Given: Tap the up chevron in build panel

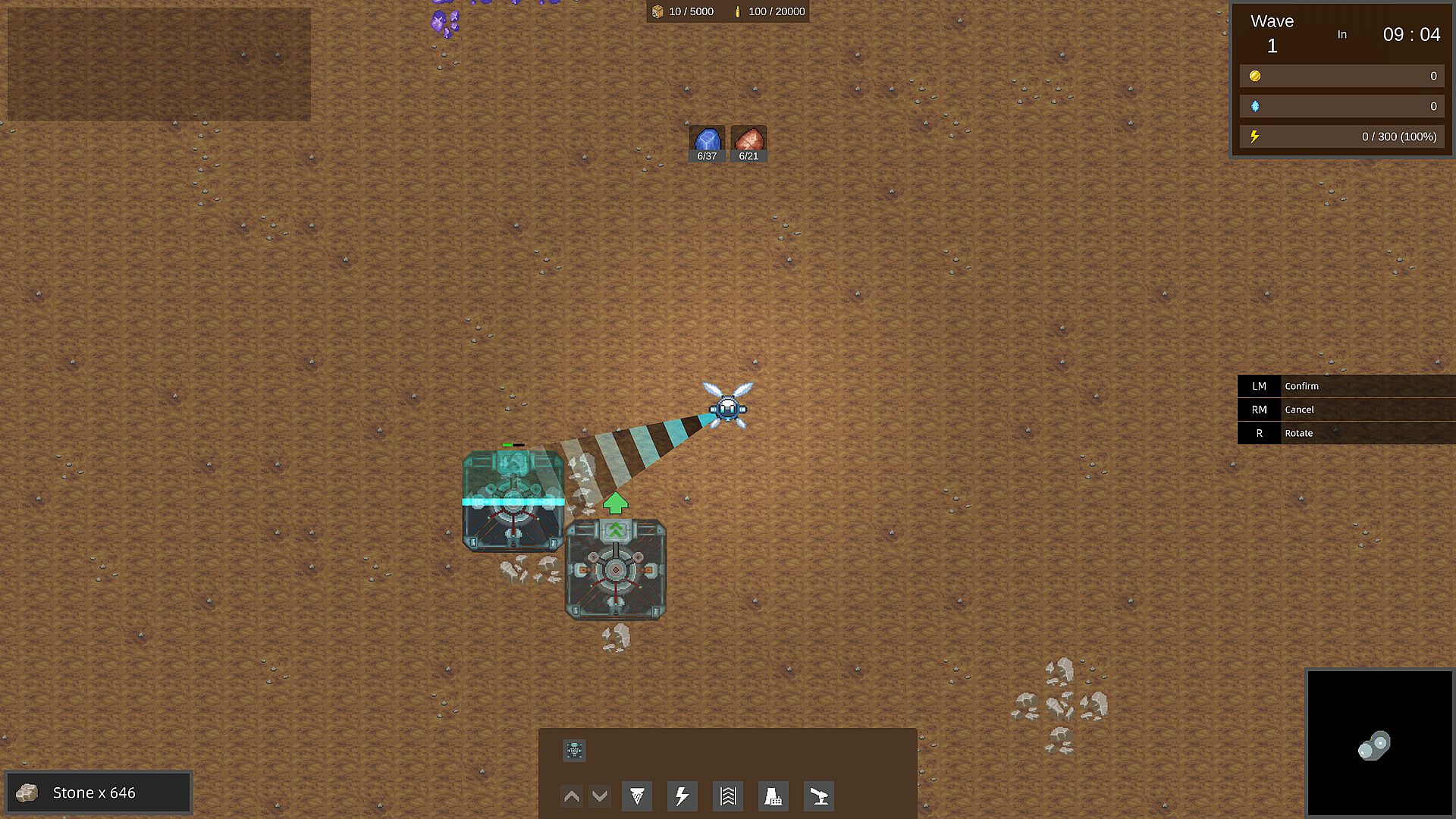Looking at the screenshot, I should click(x=572, y=796).
